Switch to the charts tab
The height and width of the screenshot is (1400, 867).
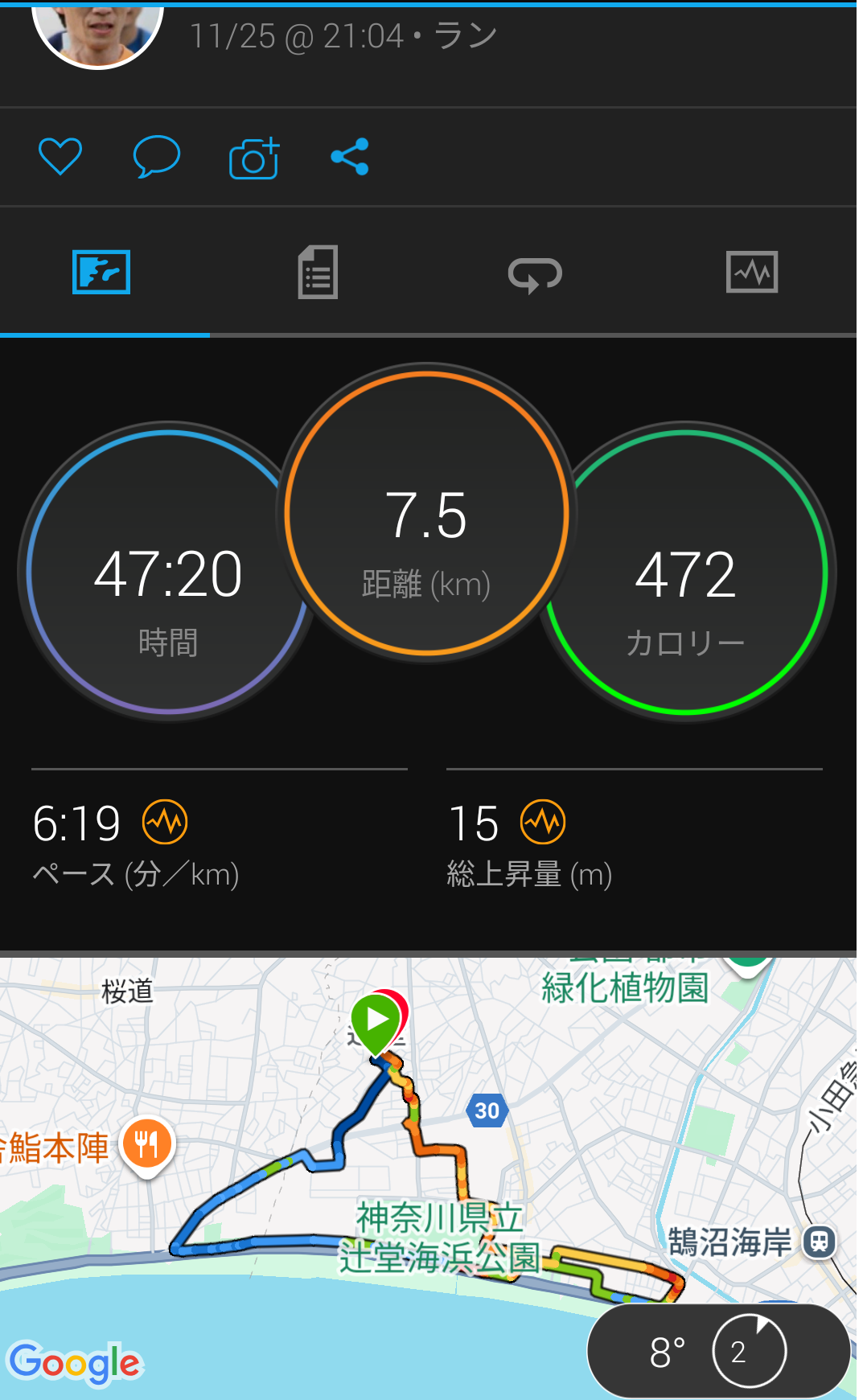point(751,273)
